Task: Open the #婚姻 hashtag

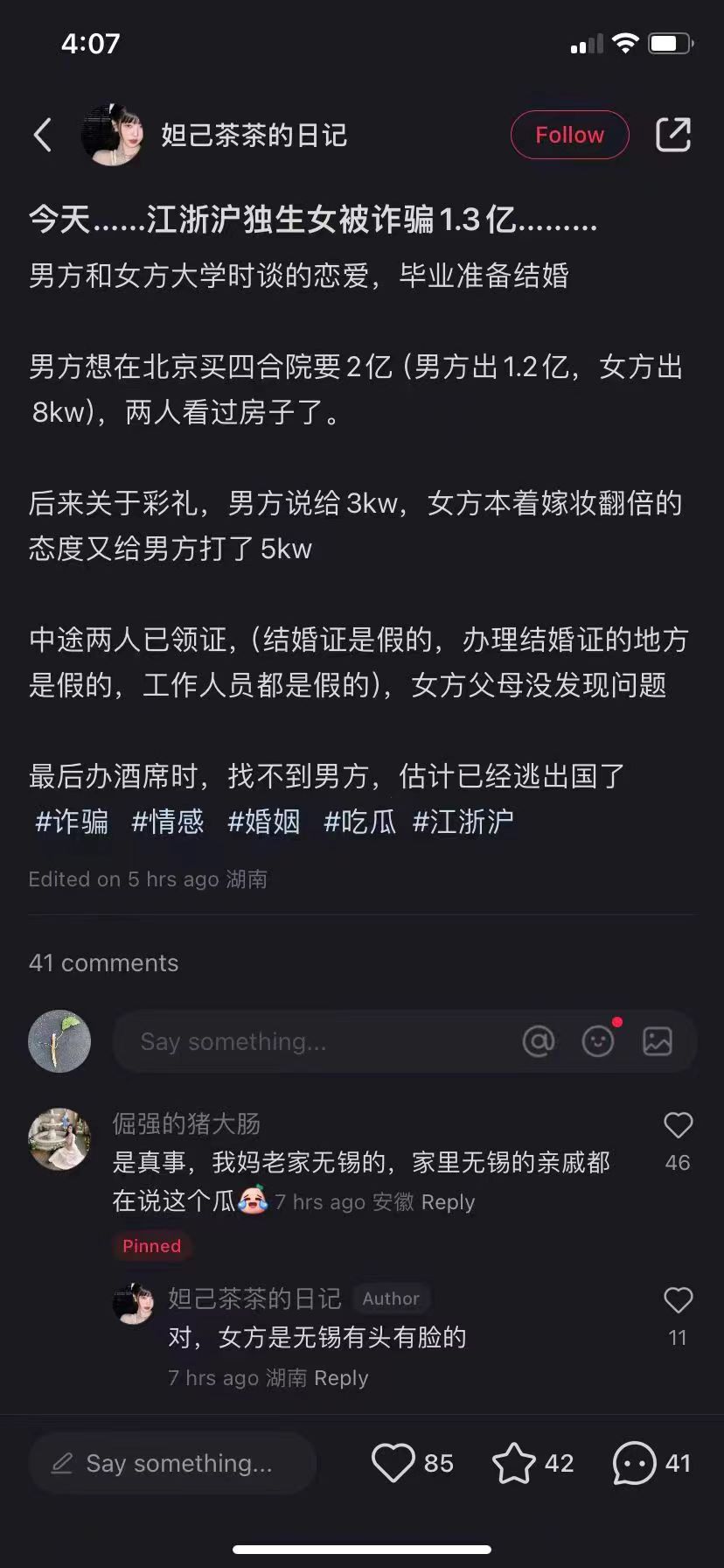Action: (263, 822)
